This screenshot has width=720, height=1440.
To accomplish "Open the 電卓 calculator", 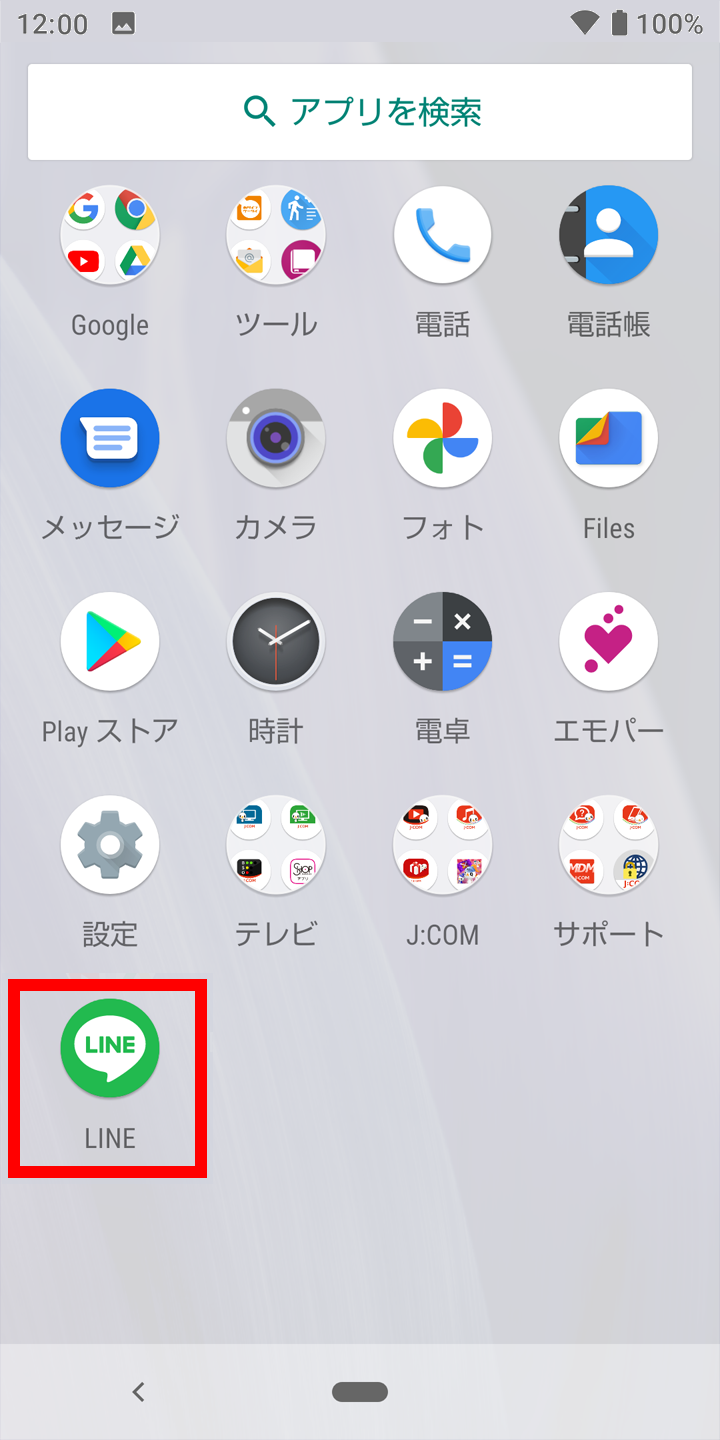I will (x=442, y=642).
